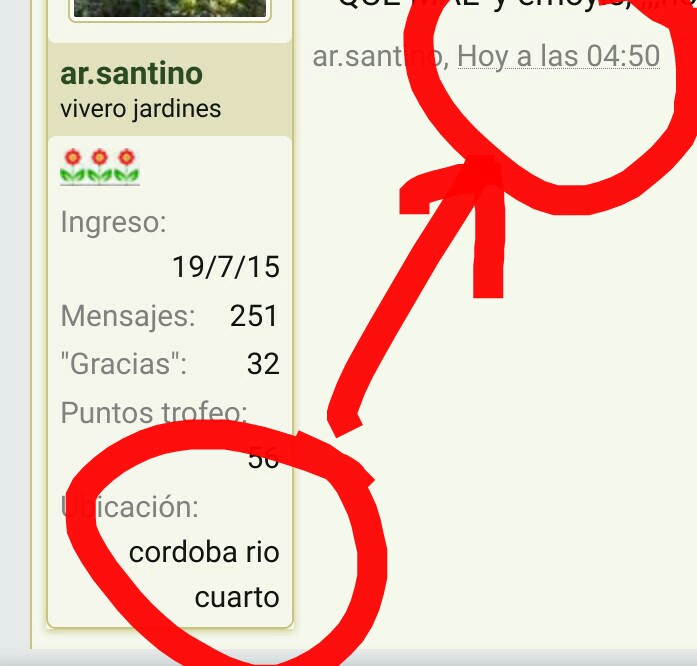
Task: Open ar.santino's profile from the username
Action: click(x=131, y=74)
